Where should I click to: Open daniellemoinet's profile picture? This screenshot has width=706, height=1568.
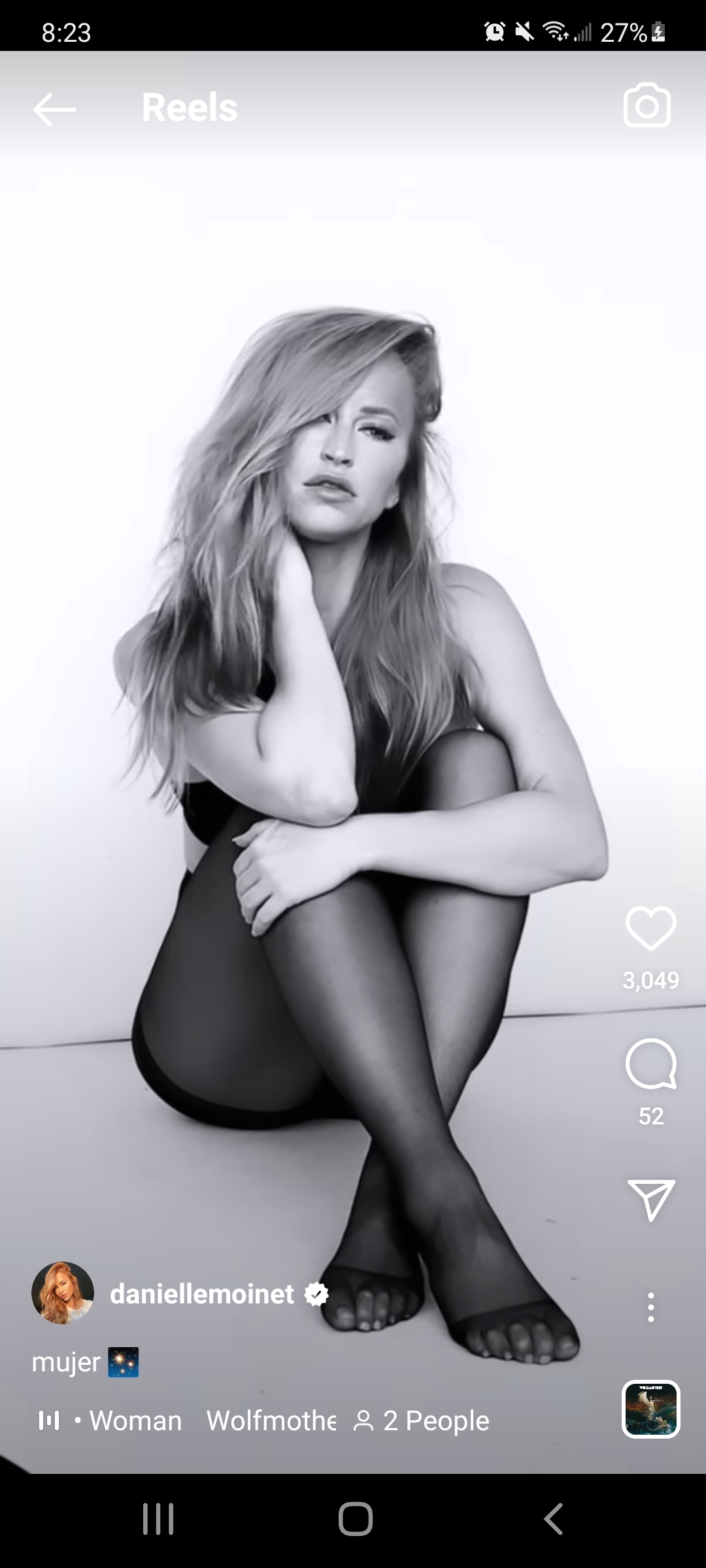pos(63,1293)
